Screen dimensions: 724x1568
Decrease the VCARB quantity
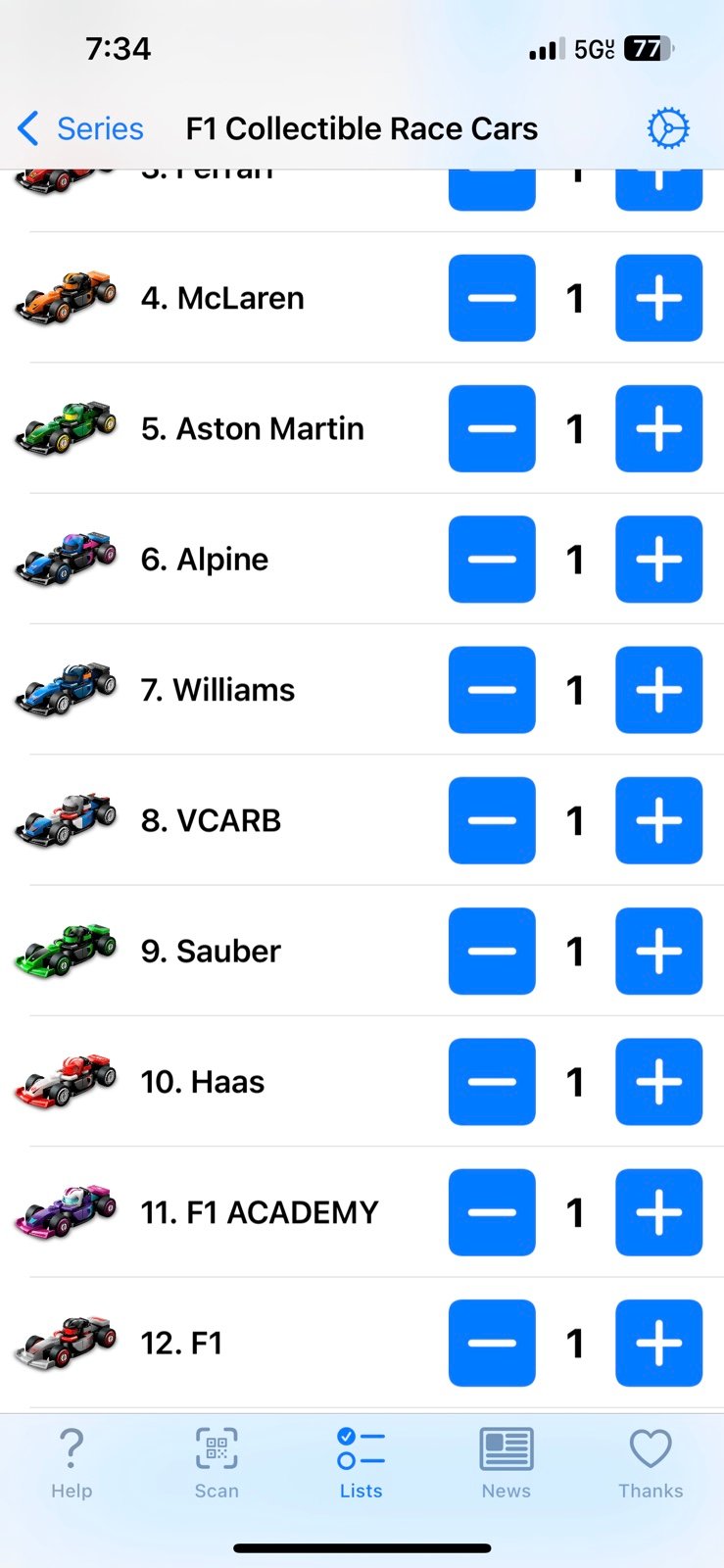pos(492,820)
